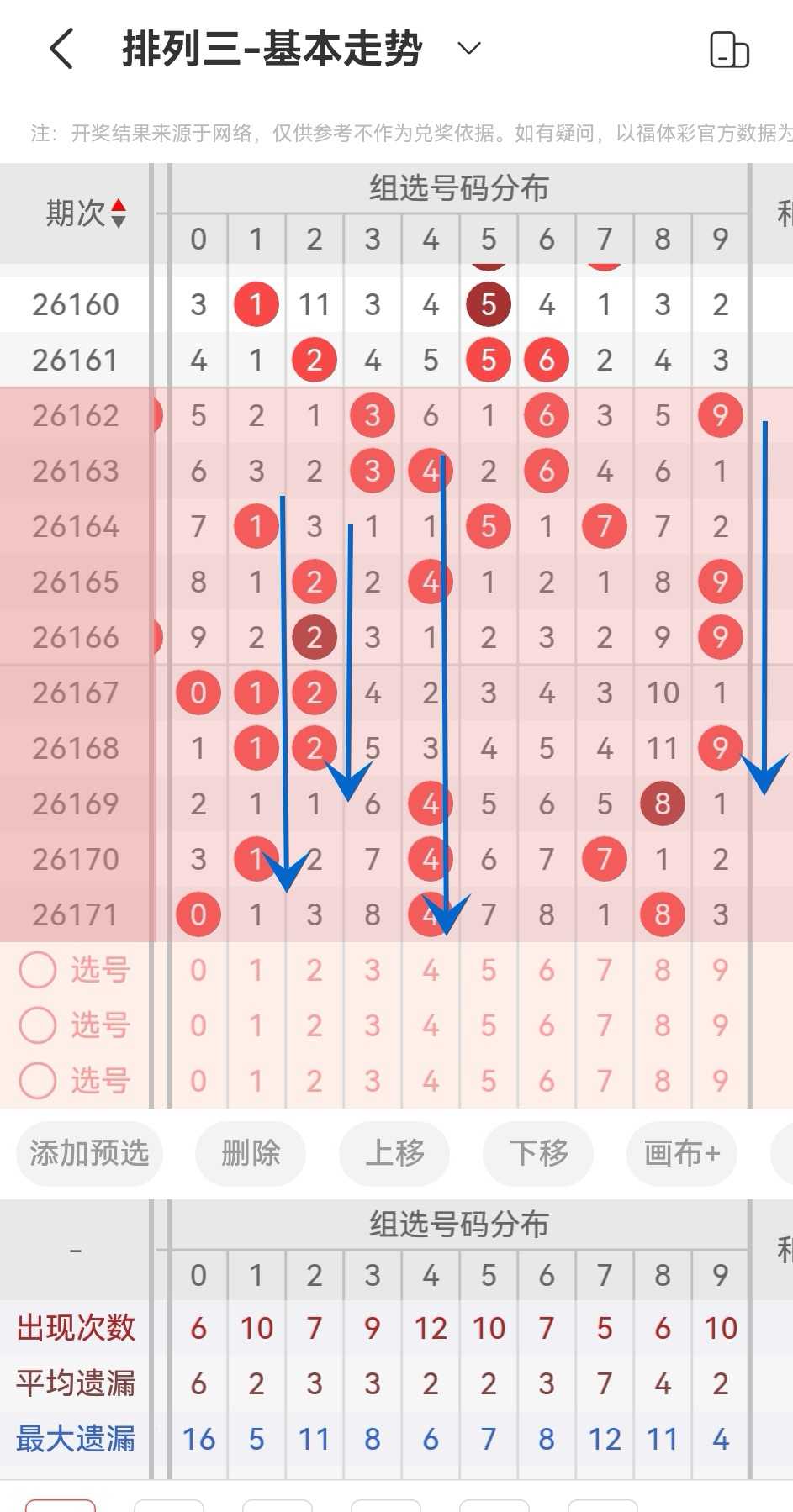The image size is (793, 1512).
Task: Tap the 画布+ button
Action: pos(682,1153)
